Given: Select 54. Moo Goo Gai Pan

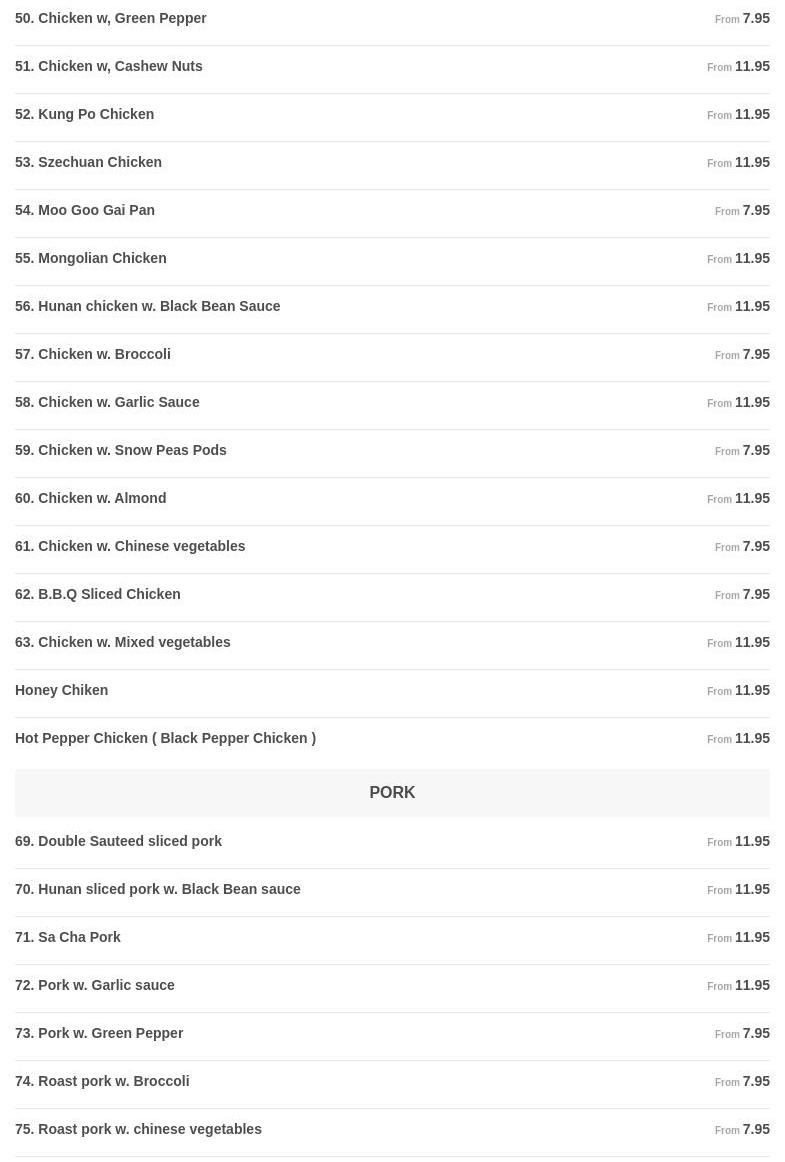Looking at the screenshot, I should point(85,210).
